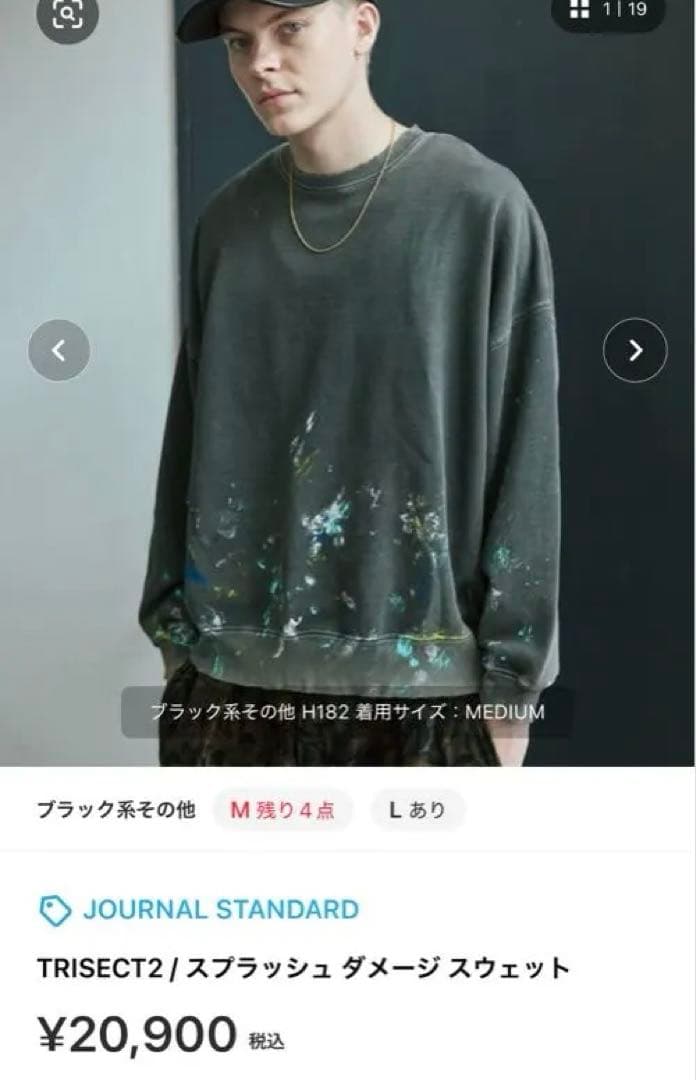Open the image grid showing 1|19
This screenshot has height=1080, width=696.
click(x=608, y=10)
